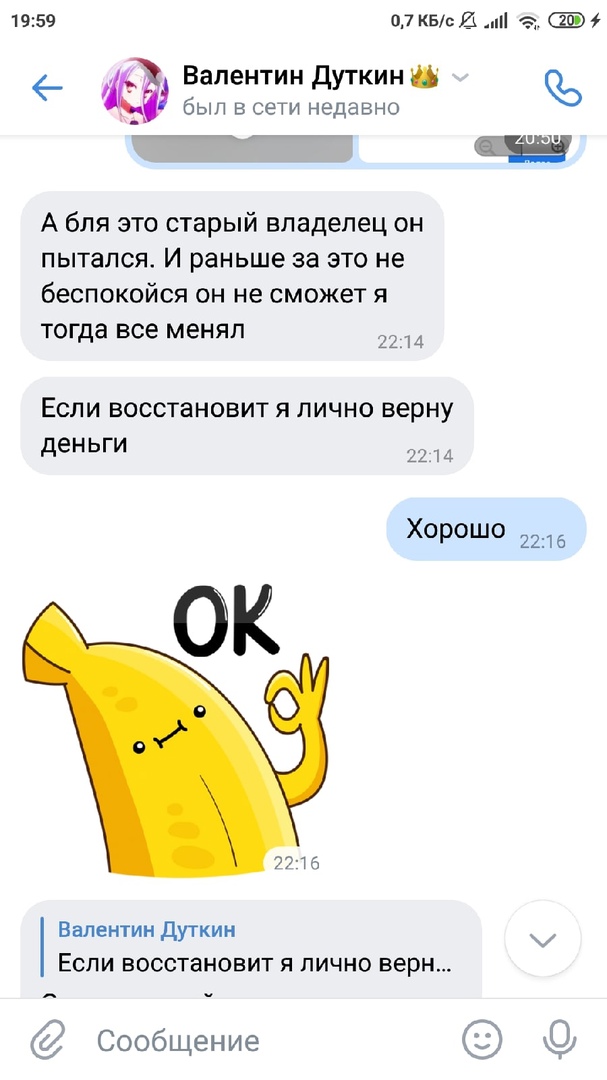Record a voice message with the microphone
Viewport: 607px width, 1080px height.
(559, 1040)
